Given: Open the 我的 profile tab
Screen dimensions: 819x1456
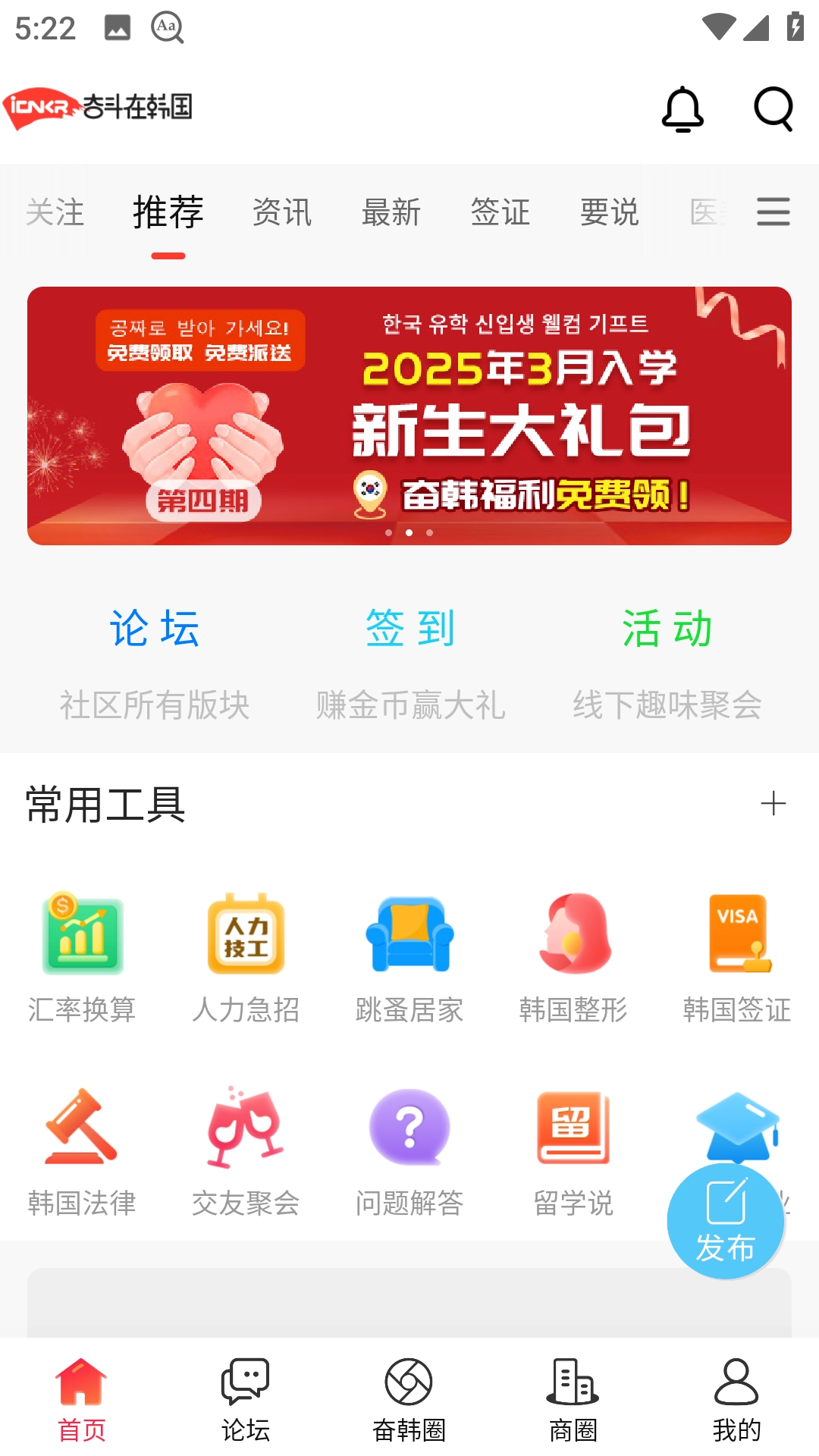Looking at the screenshot, I should (736, 1399).
